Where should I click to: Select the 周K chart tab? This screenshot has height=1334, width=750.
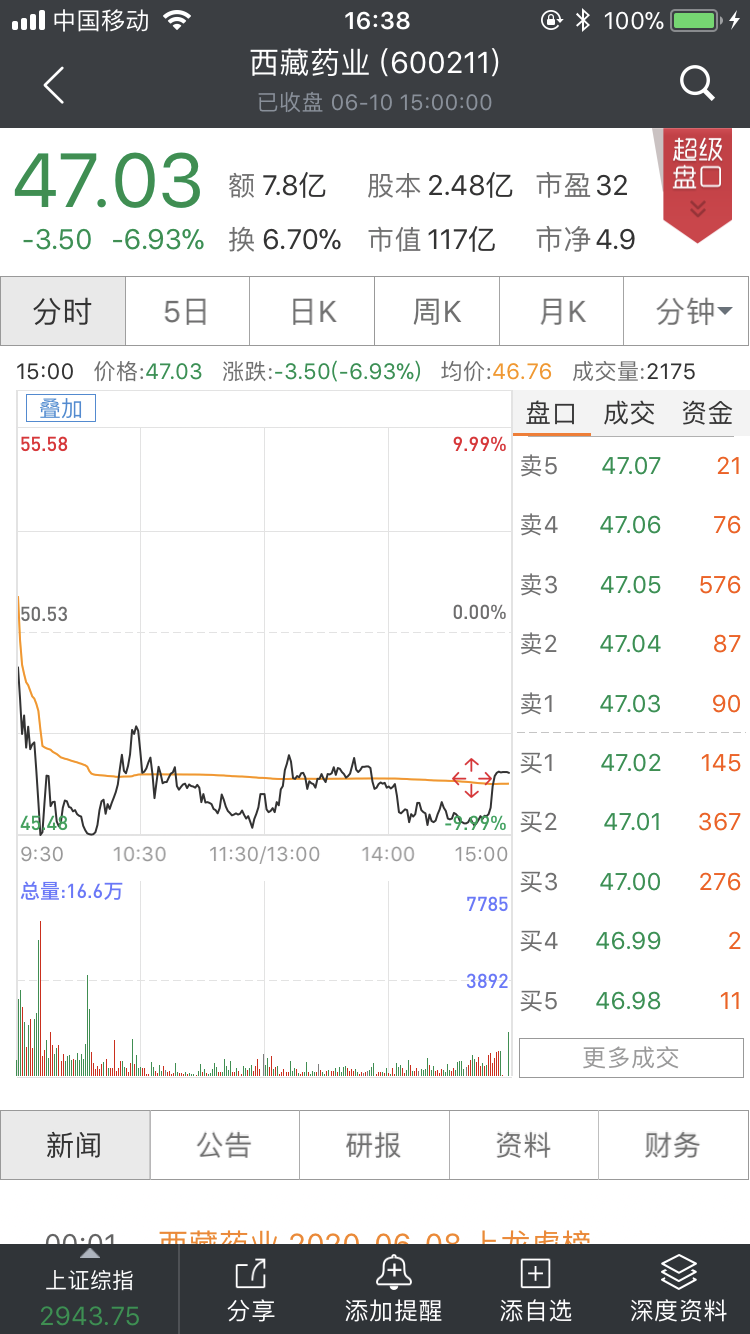437,312
